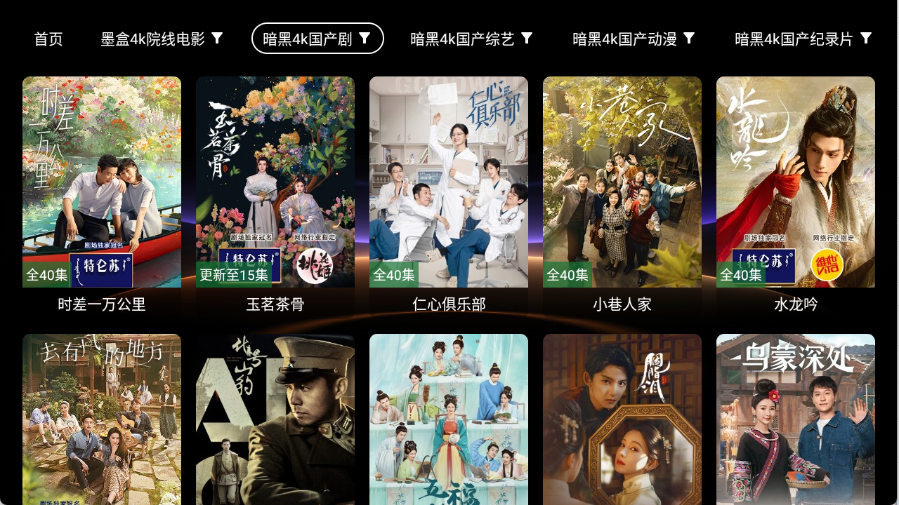This screenshot has height=505, width=899.
Task: Switch to 墨盒4k院线电影 category
Action: tap(161, 39)
